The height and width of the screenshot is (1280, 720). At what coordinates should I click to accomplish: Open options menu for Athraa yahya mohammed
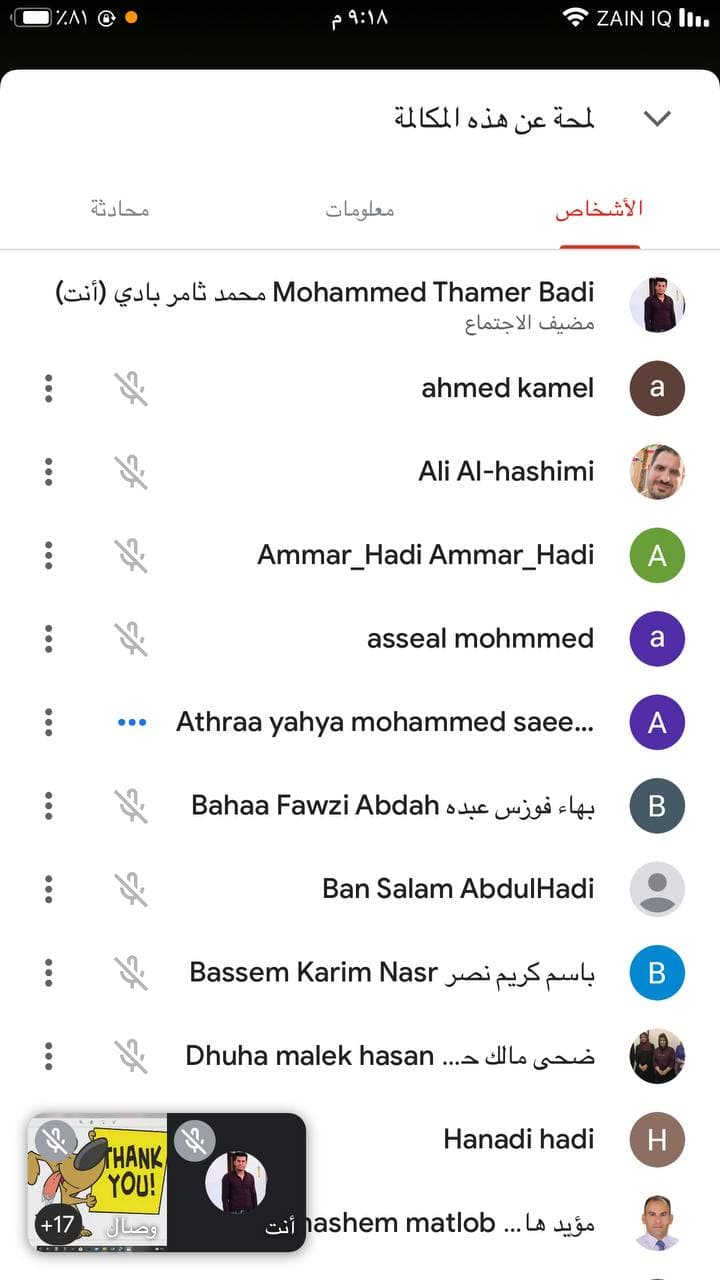tap(48, 722)
